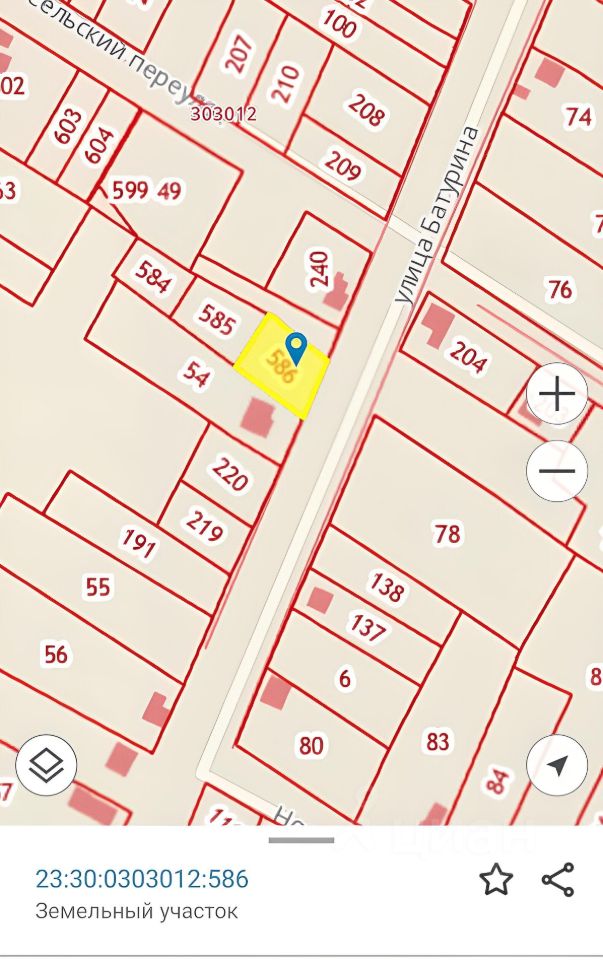
Task: Expand the bottom sheet handle
Action: [x=301, y=840]
